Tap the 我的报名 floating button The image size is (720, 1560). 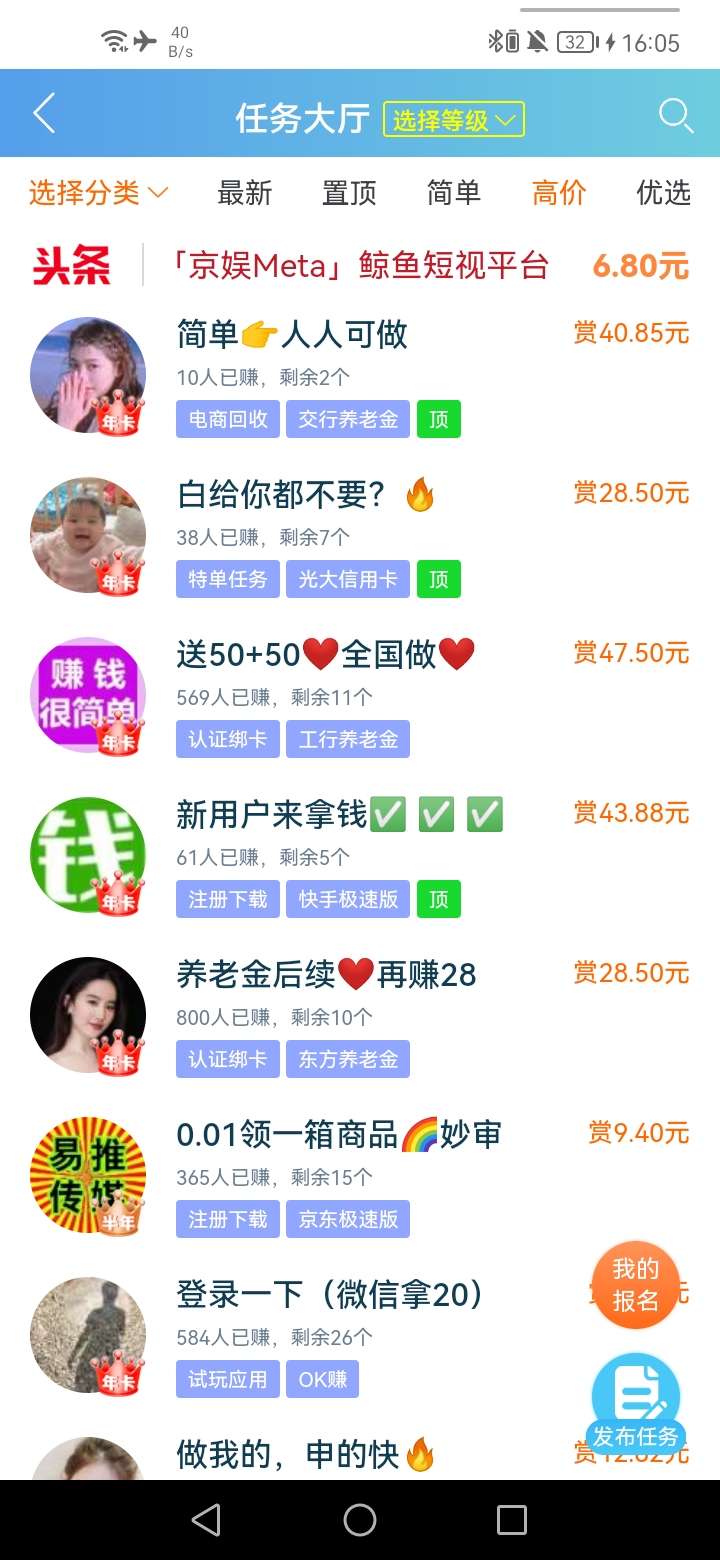[x=636, y=1285]
